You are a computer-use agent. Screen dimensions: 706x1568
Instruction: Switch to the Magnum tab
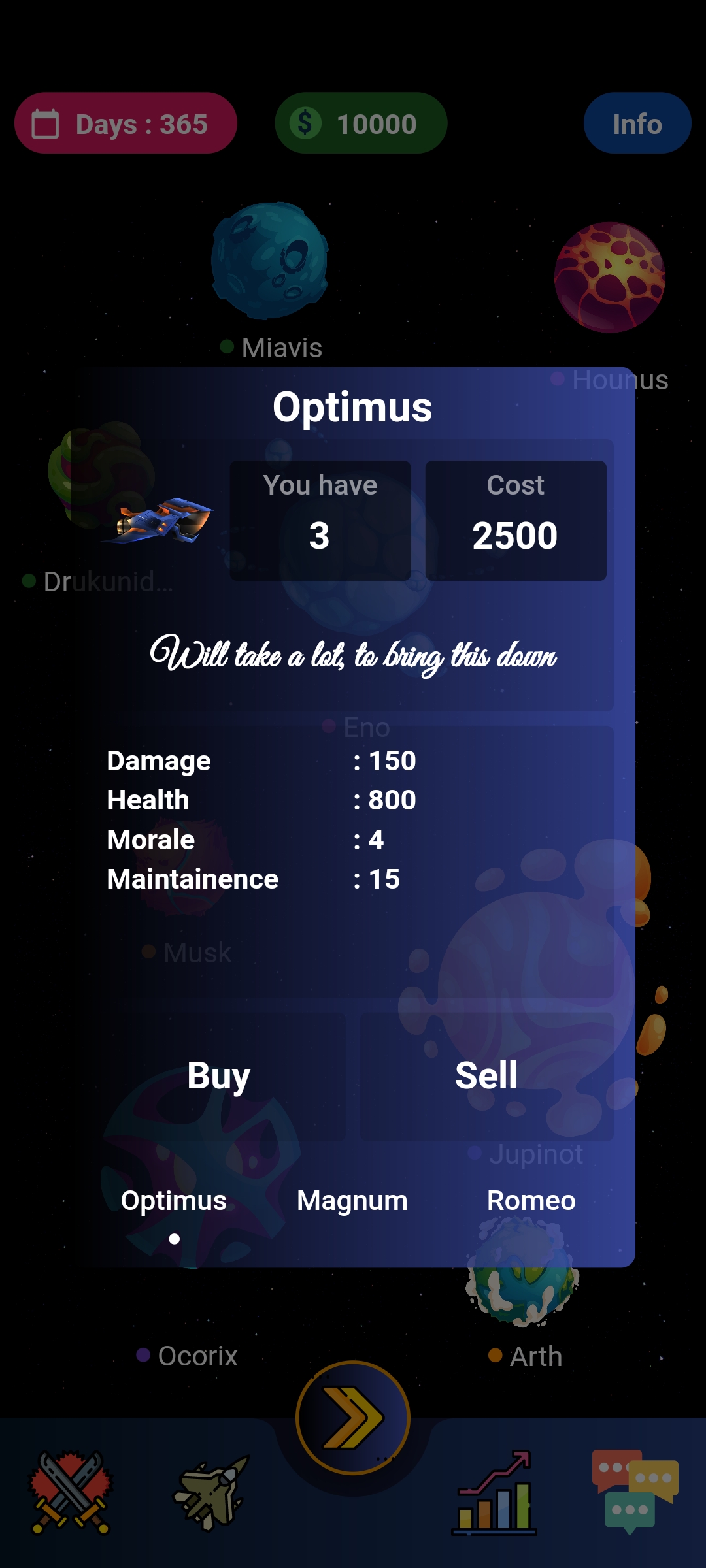tap(352, 1201)
